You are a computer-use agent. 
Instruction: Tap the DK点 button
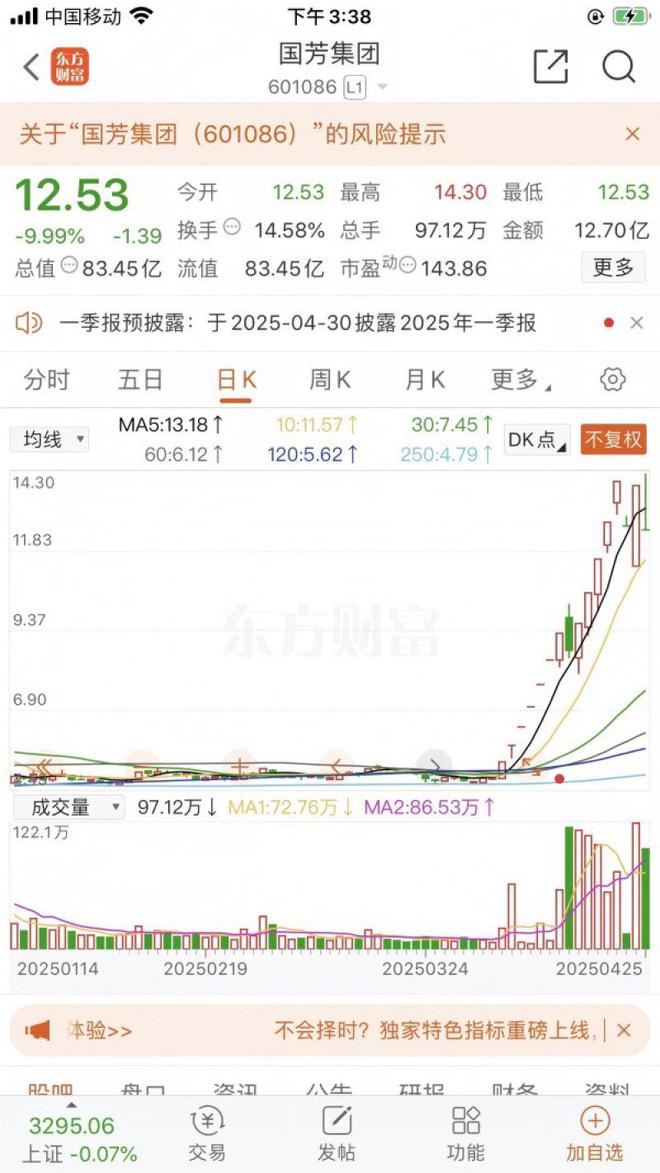[x=537, y=440]
